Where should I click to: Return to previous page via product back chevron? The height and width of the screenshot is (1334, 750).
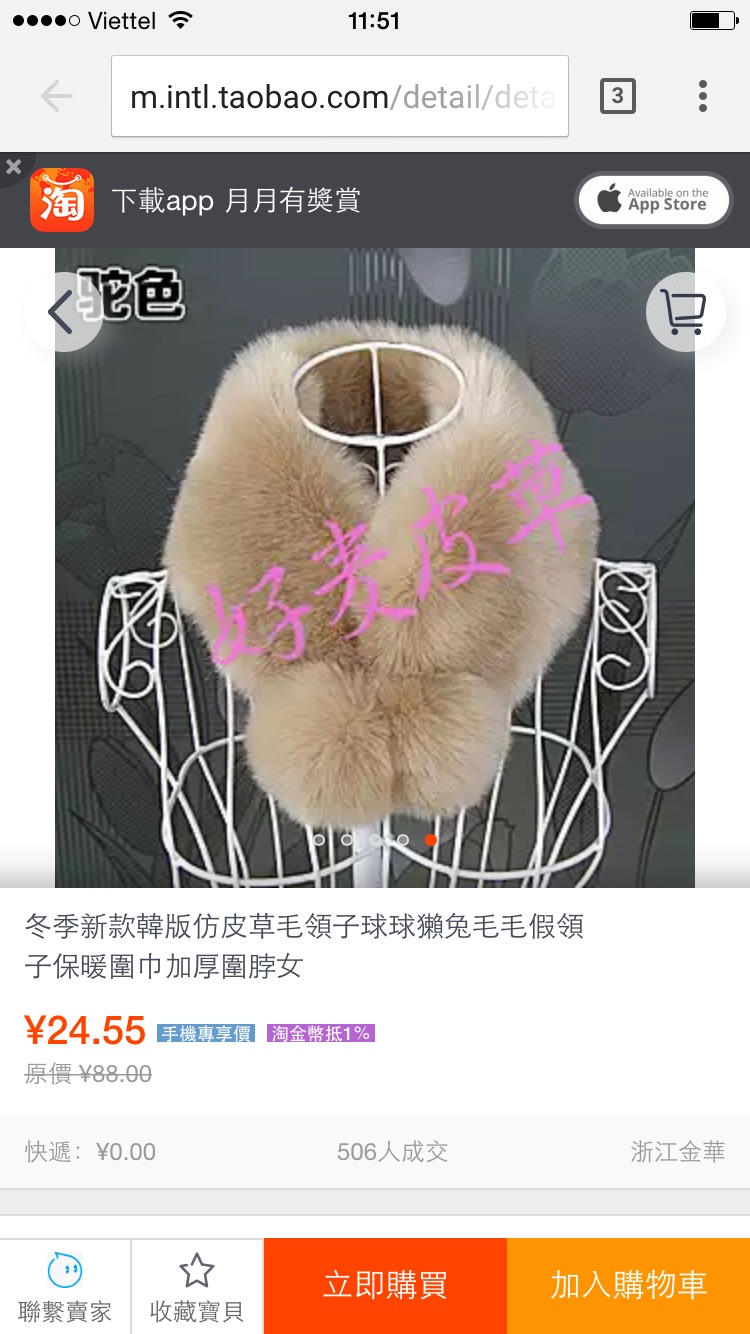(x=62, y=312)
